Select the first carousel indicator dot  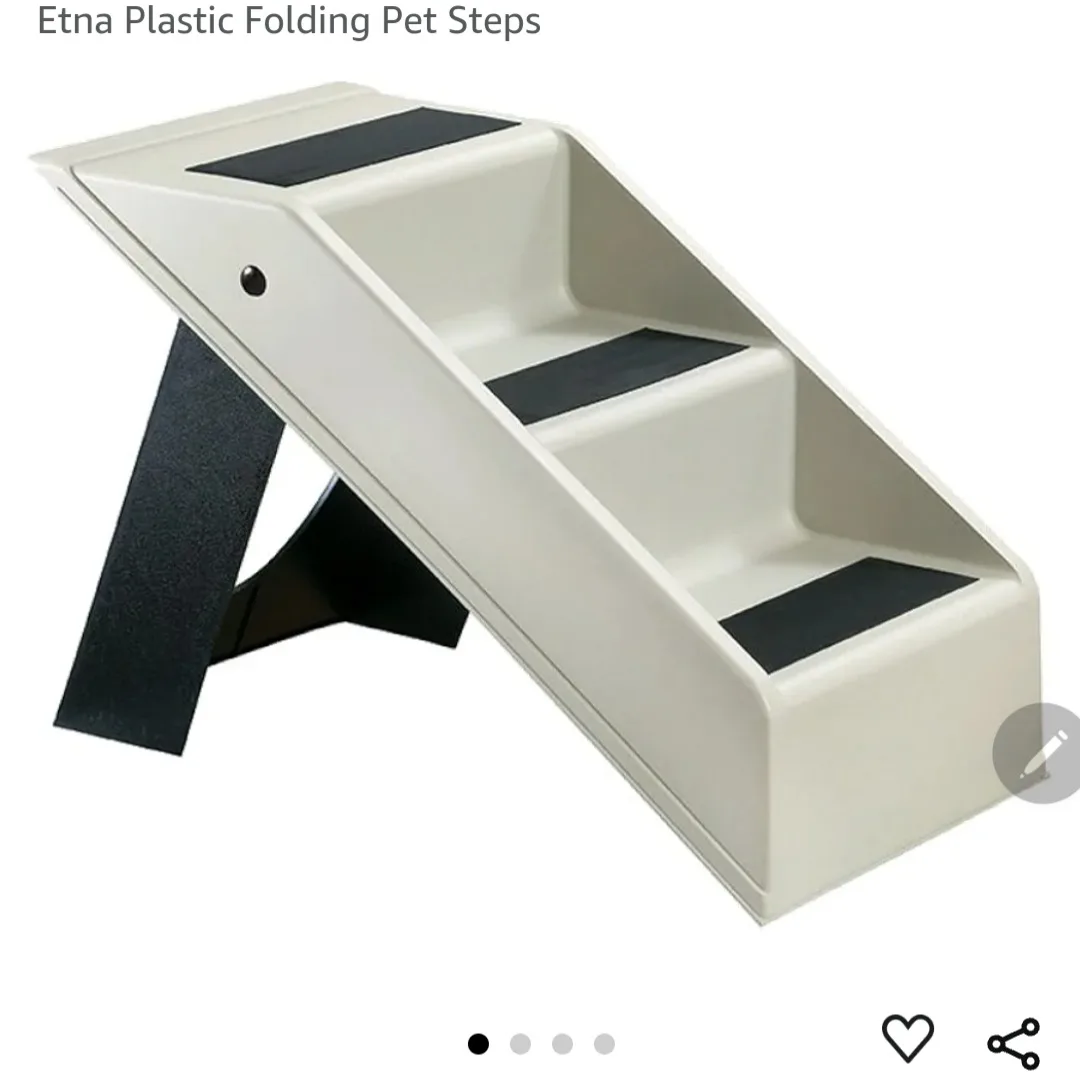(477, 1042)
